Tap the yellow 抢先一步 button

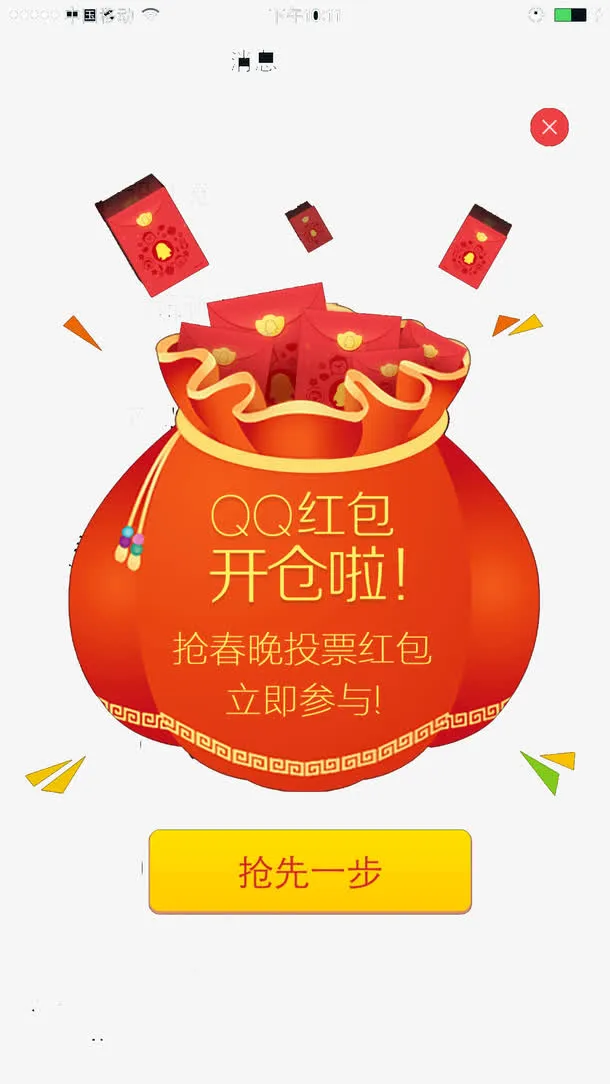(310, 871)
